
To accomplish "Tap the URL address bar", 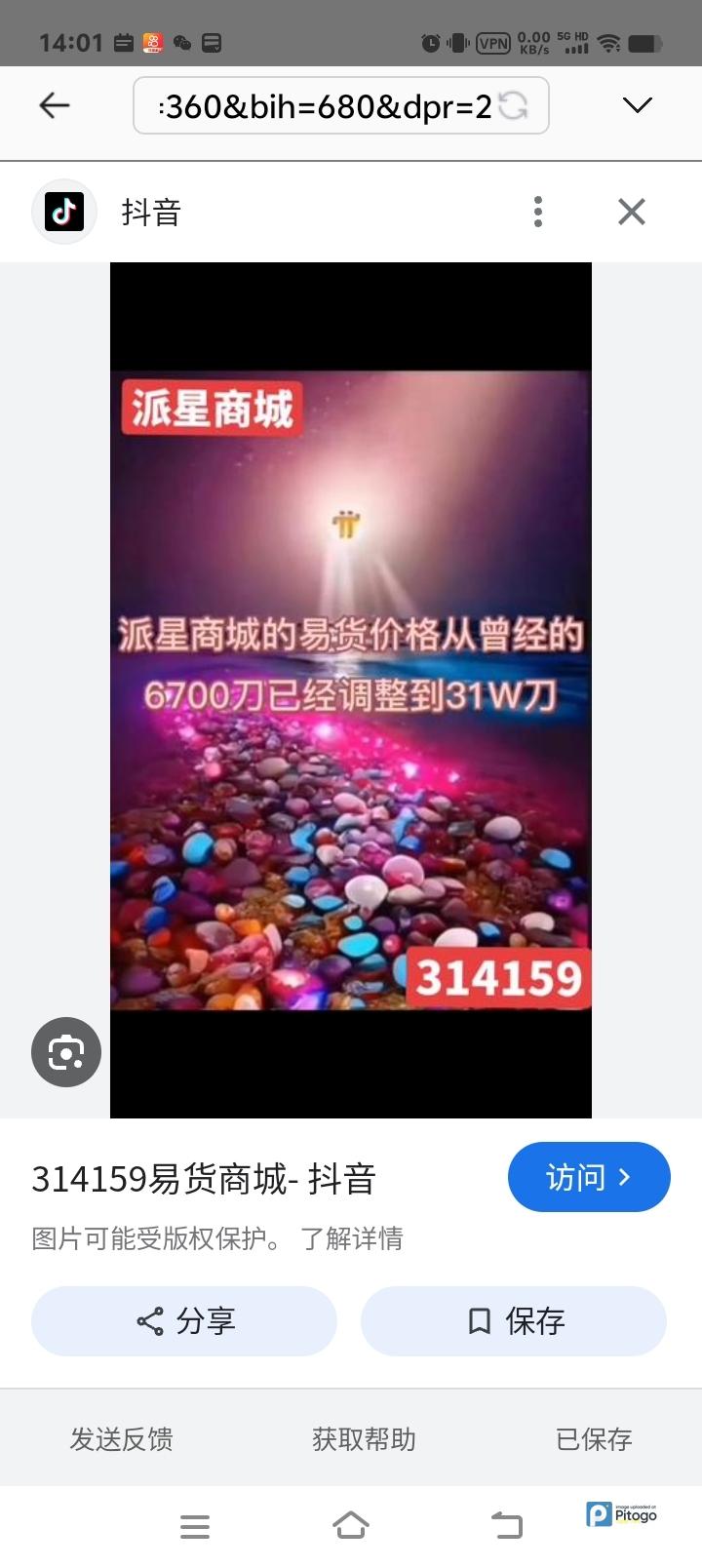I will pos(327,105).
